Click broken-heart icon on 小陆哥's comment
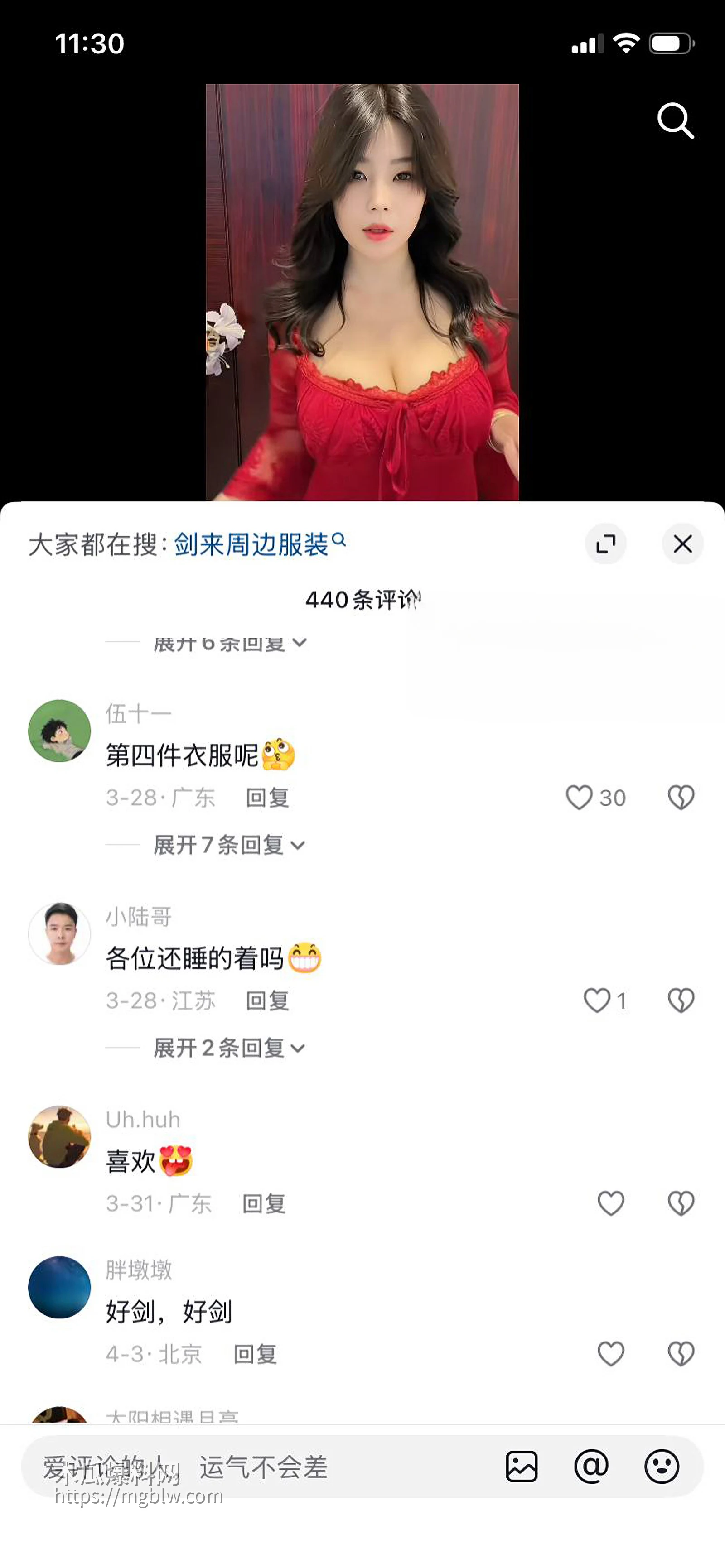 (680, 1000)
